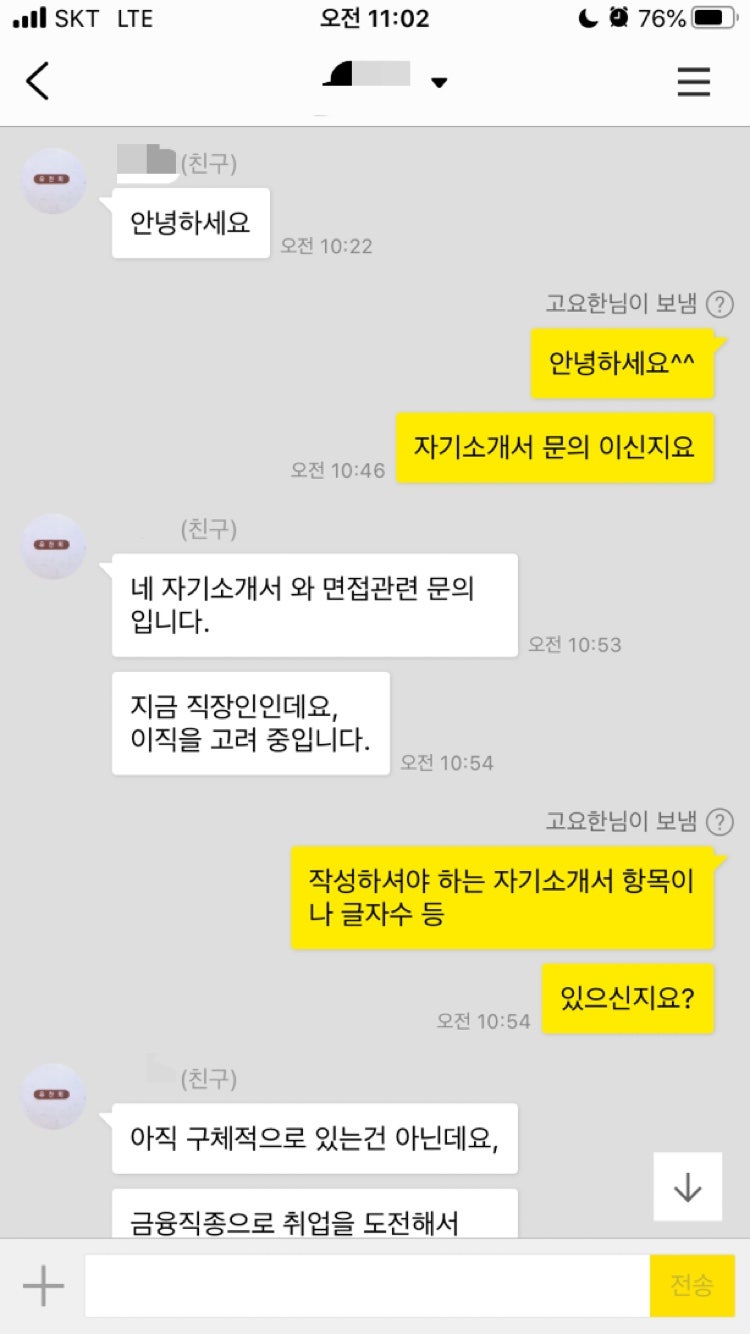Jump to latest message with down arrow

click(688, 1187)
